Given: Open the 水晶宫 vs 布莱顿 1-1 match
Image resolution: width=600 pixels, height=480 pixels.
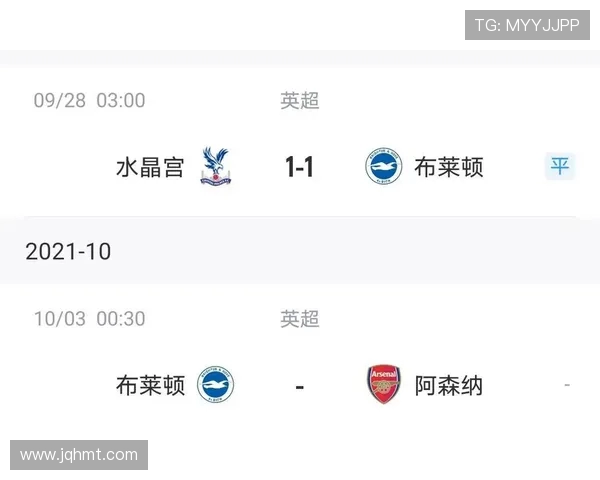Looking at the screenshot, I should click(x=299, y=167).
